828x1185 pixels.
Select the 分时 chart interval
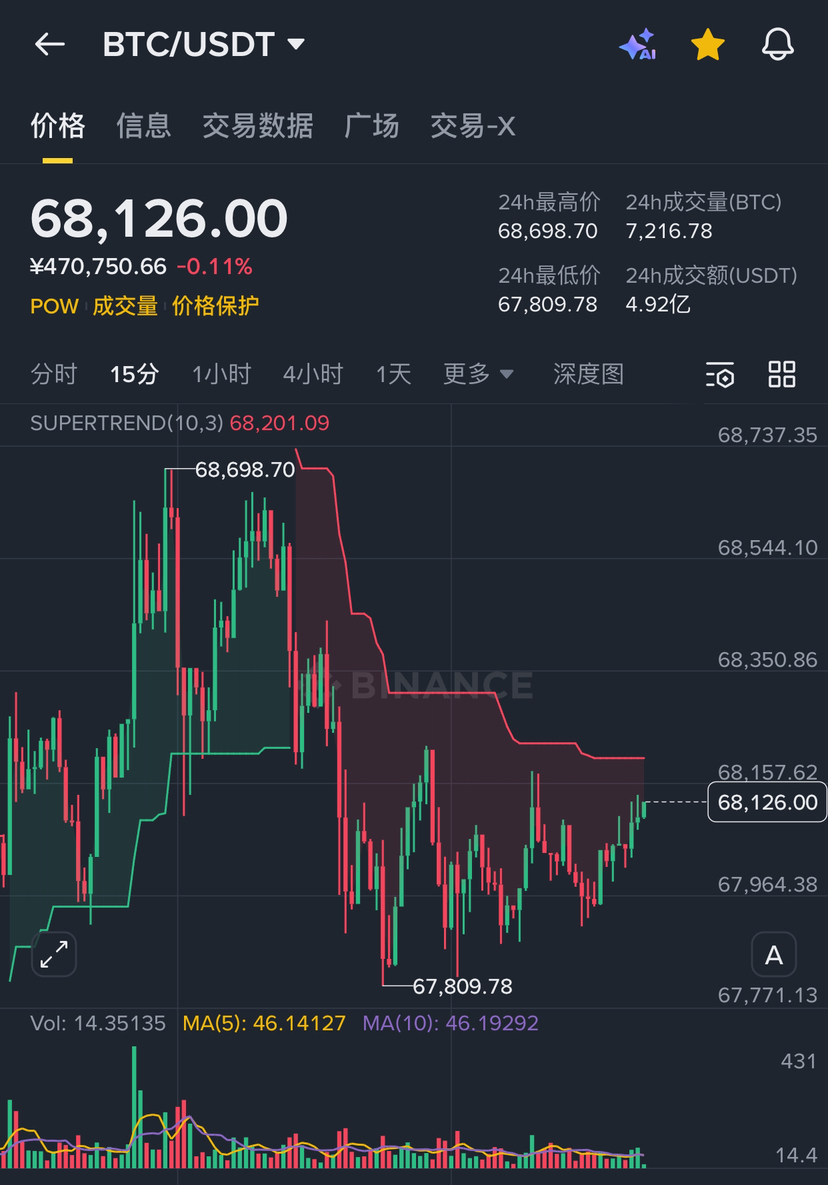coord(54,374)
